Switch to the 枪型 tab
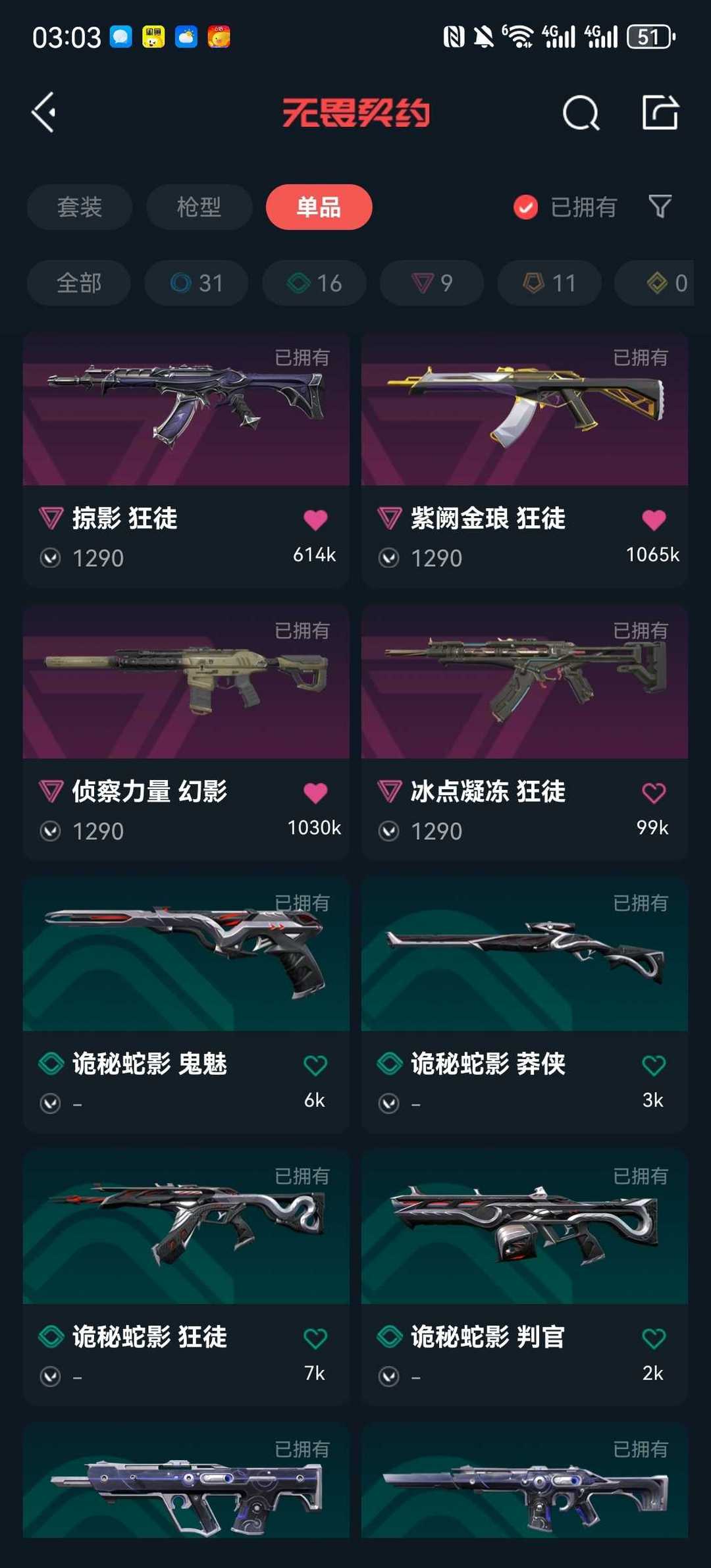Viewport: 711px width, 1568px height. click(x=199, y=207)
